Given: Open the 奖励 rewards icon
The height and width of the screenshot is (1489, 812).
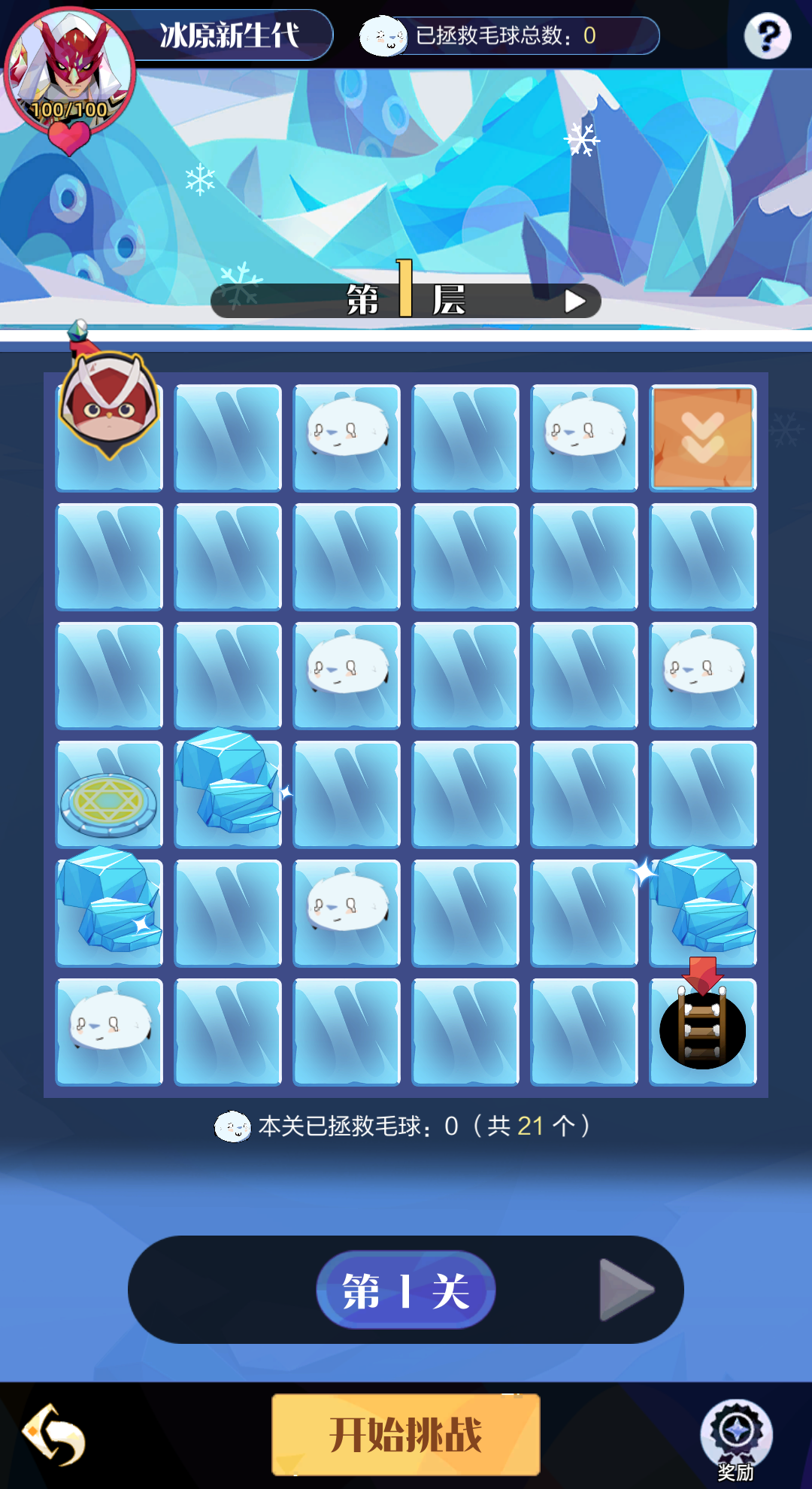Looking at the screenshot, I should [736, 1436].
